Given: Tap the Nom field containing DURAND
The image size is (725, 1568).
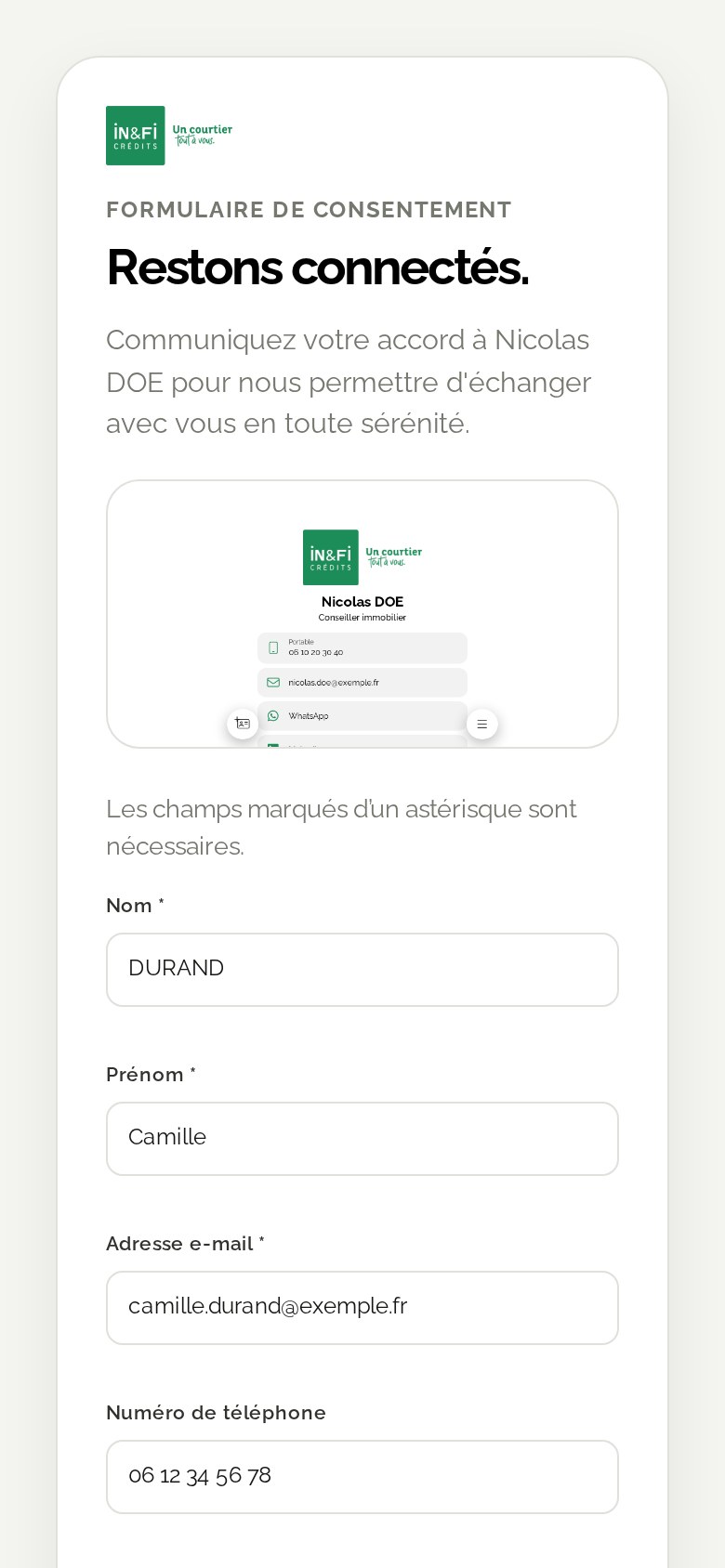Looking at the screenshot, I should tap(362, 969).
